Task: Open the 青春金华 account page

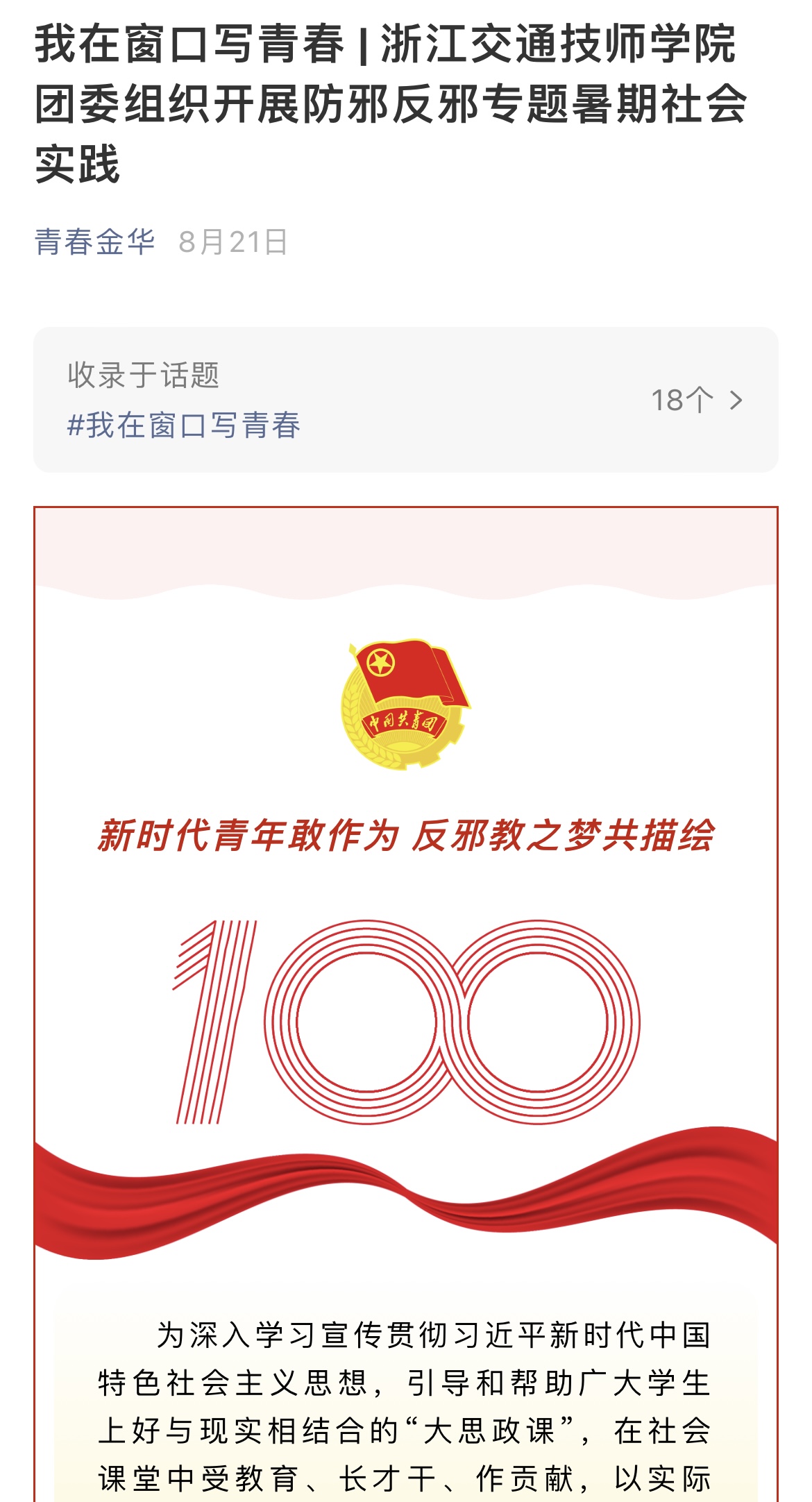Action: (x=94, y=242)
